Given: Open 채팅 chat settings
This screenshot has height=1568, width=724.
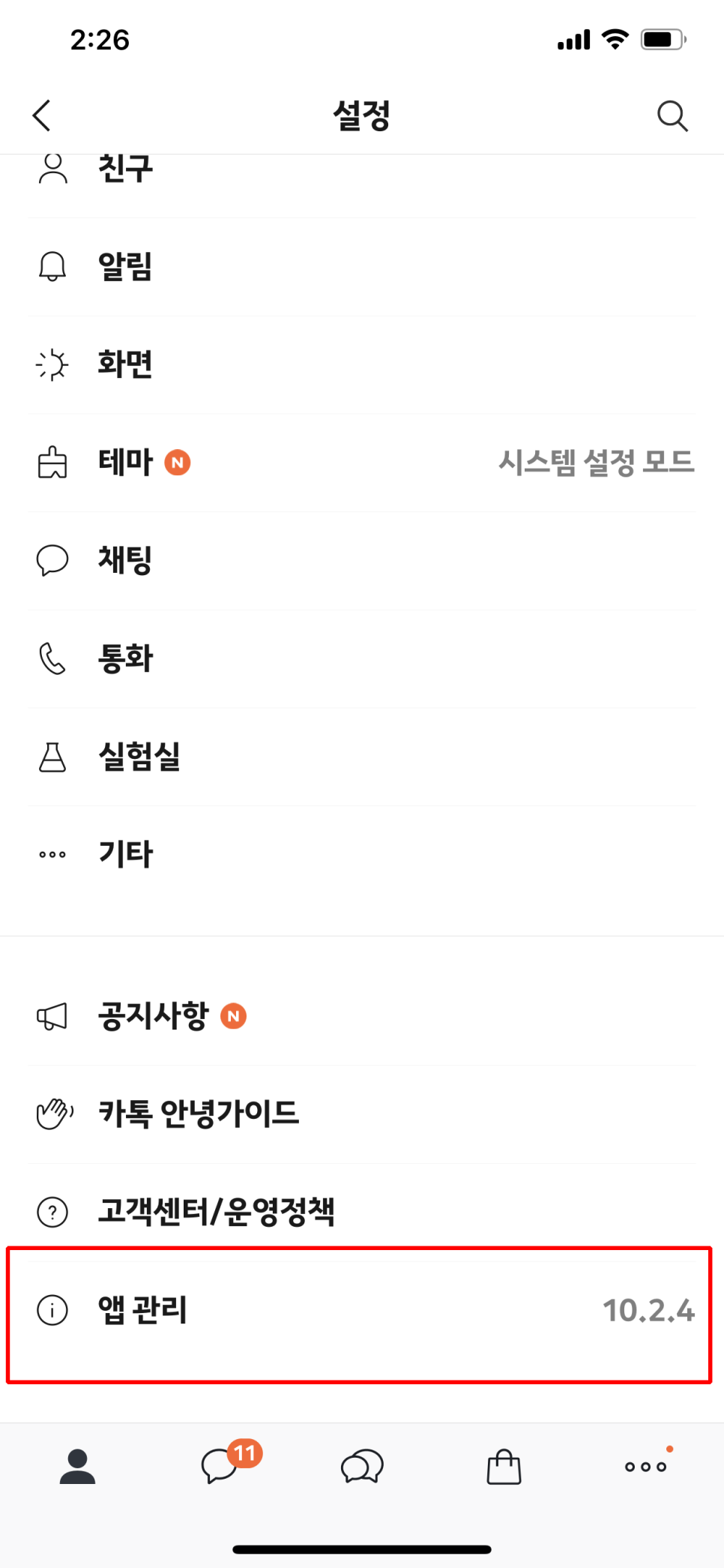Looking at the screenshot, I should [x=362, y=561].
